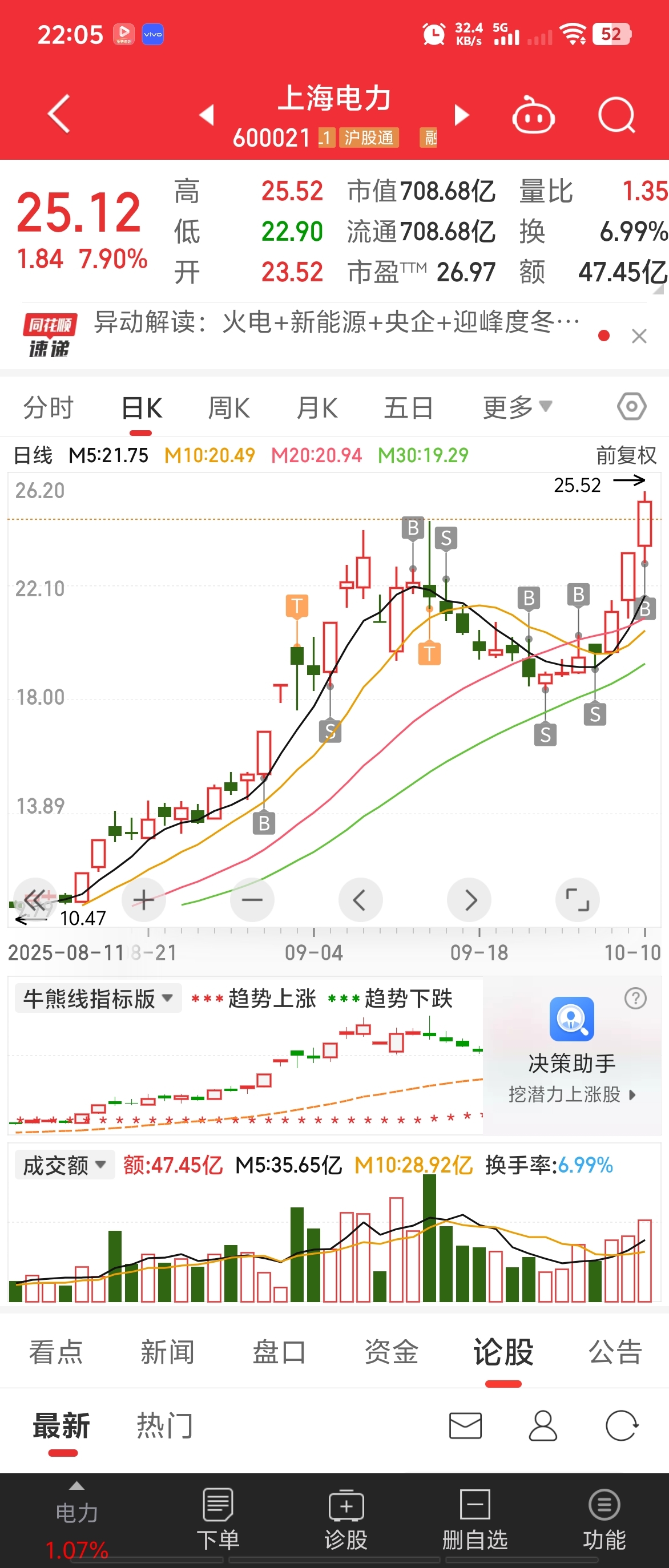View the 热门 discussion posts

click(164, 1426)
